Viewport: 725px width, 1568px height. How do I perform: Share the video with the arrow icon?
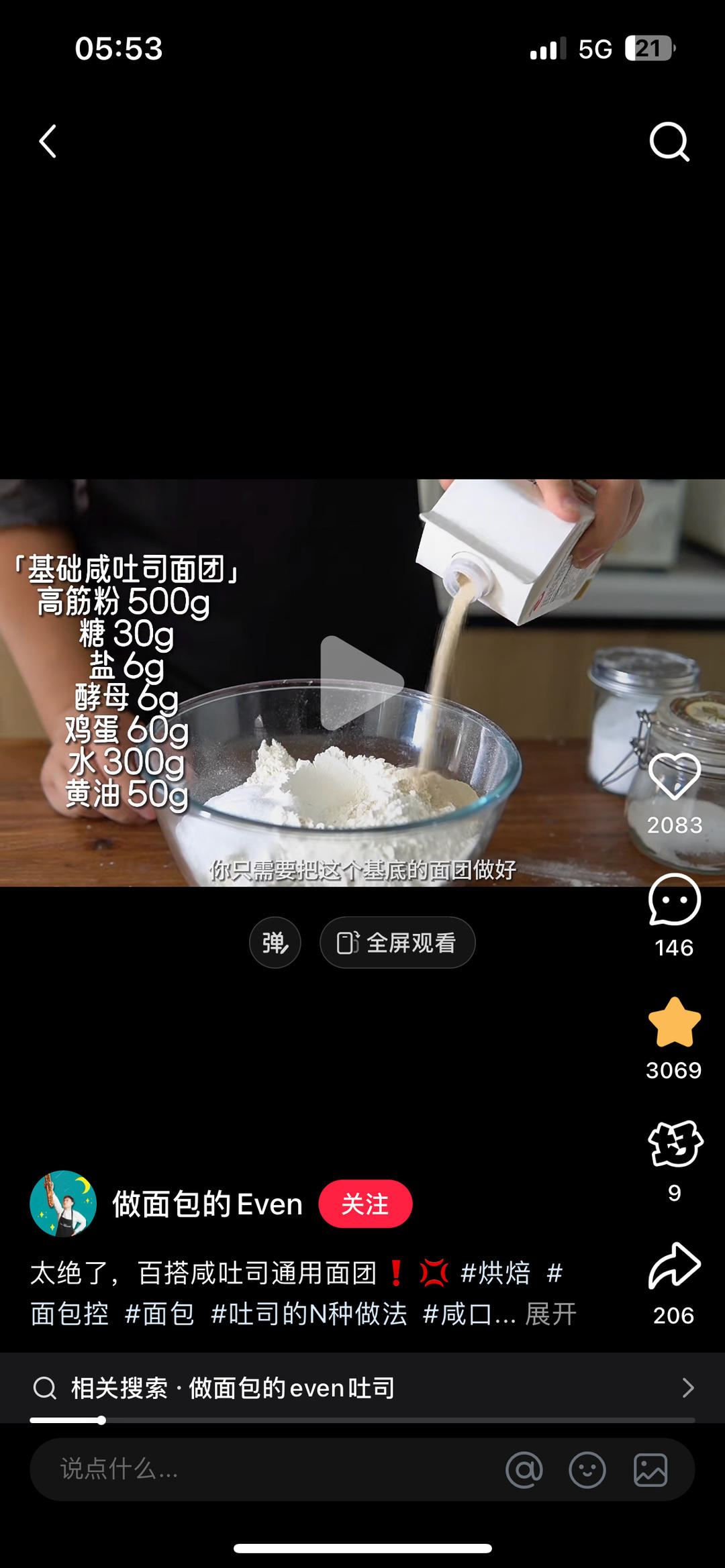(674, 1267)
